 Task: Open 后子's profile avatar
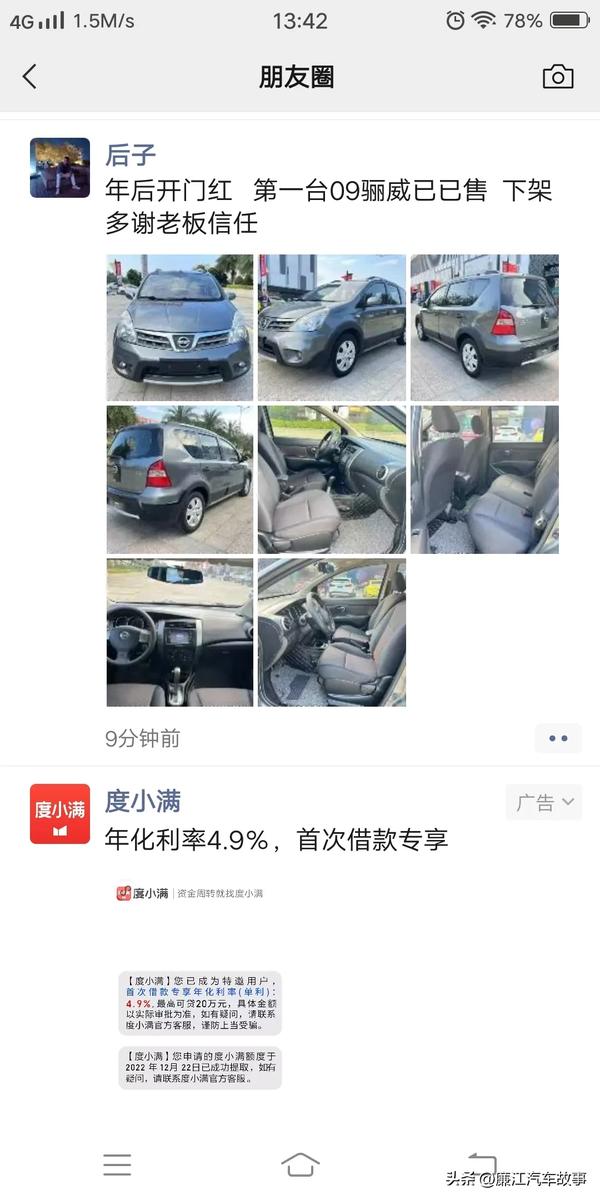(60, 168)
